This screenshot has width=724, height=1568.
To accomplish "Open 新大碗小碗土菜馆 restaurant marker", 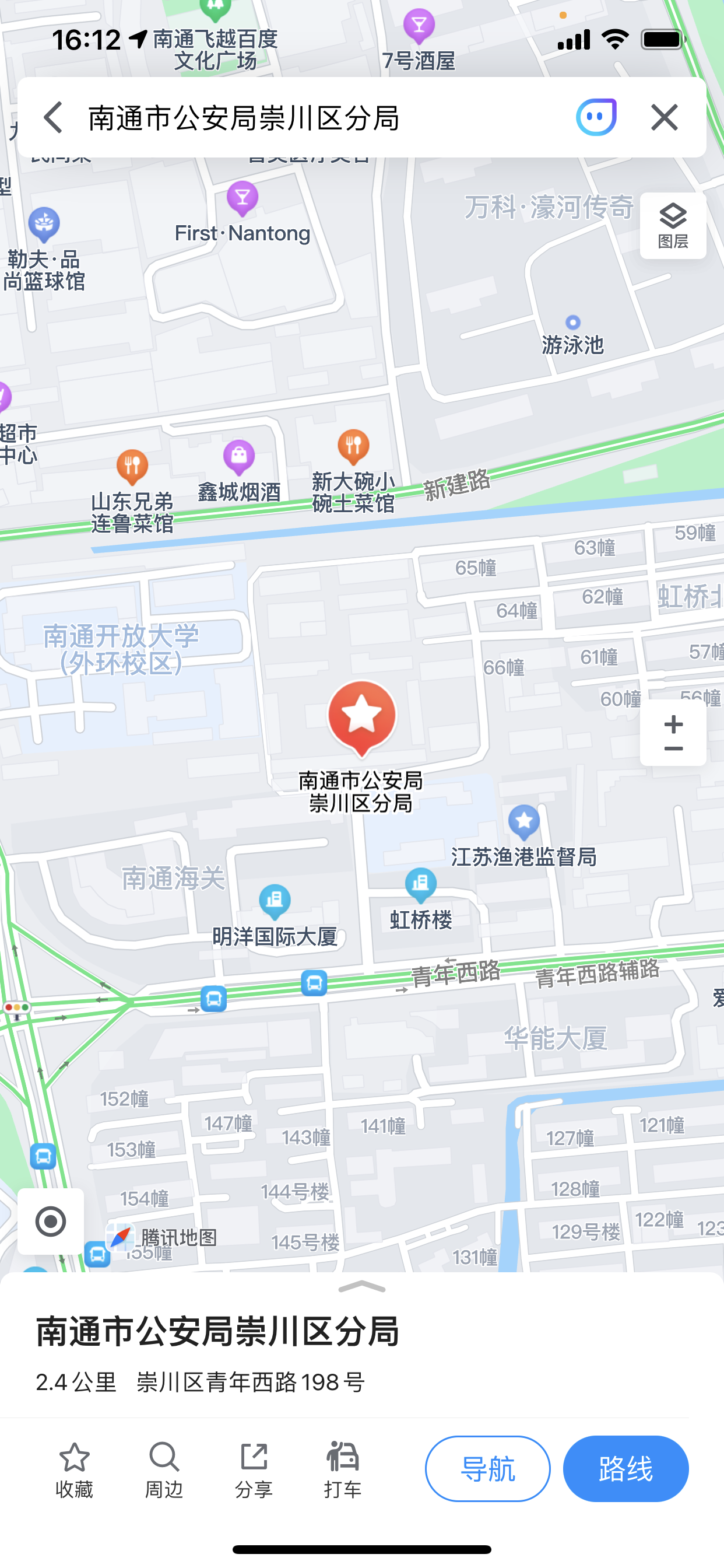I will point(353,446).
